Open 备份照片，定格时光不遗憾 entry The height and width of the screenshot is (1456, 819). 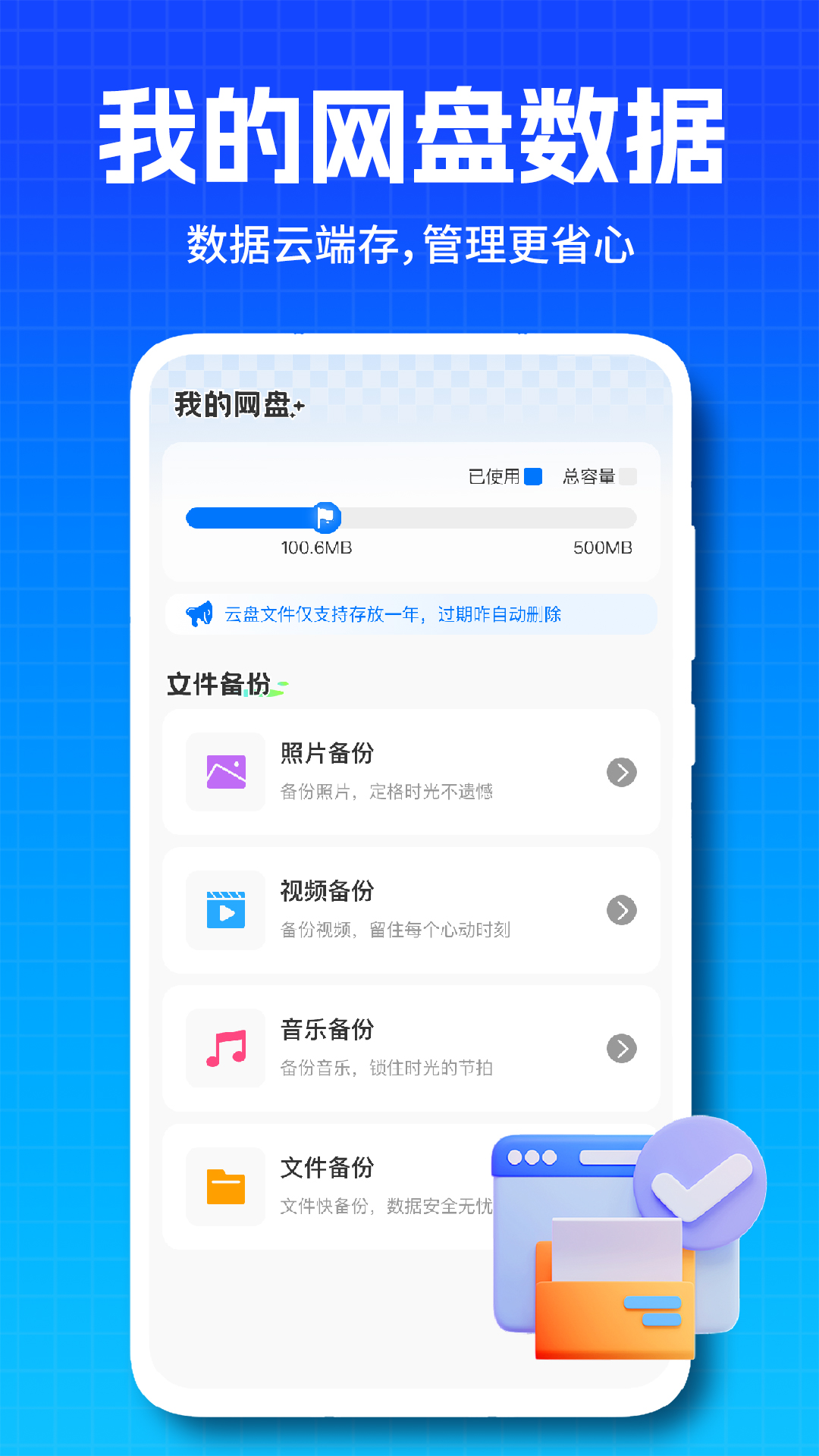[x=387, y=791]
